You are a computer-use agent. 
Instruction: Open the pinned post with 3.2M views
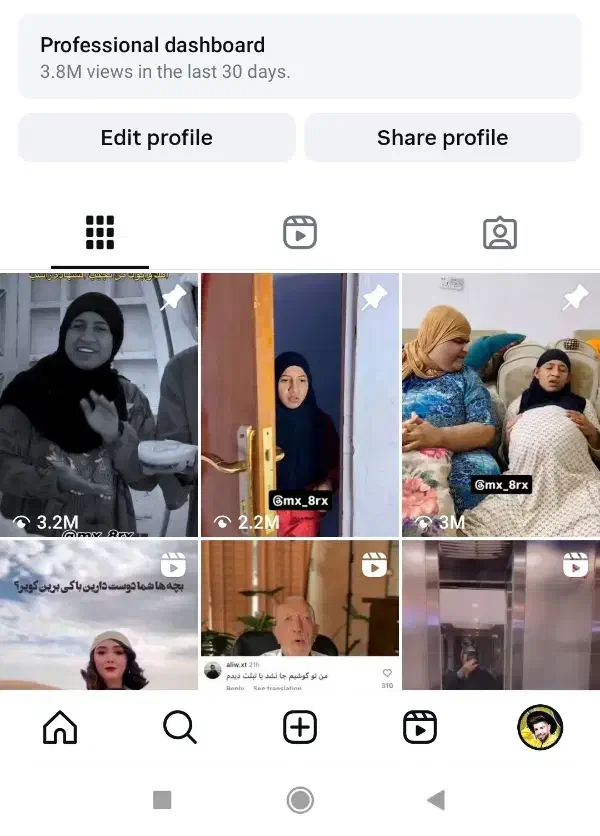pyautogui.click(x=99, y=405)
